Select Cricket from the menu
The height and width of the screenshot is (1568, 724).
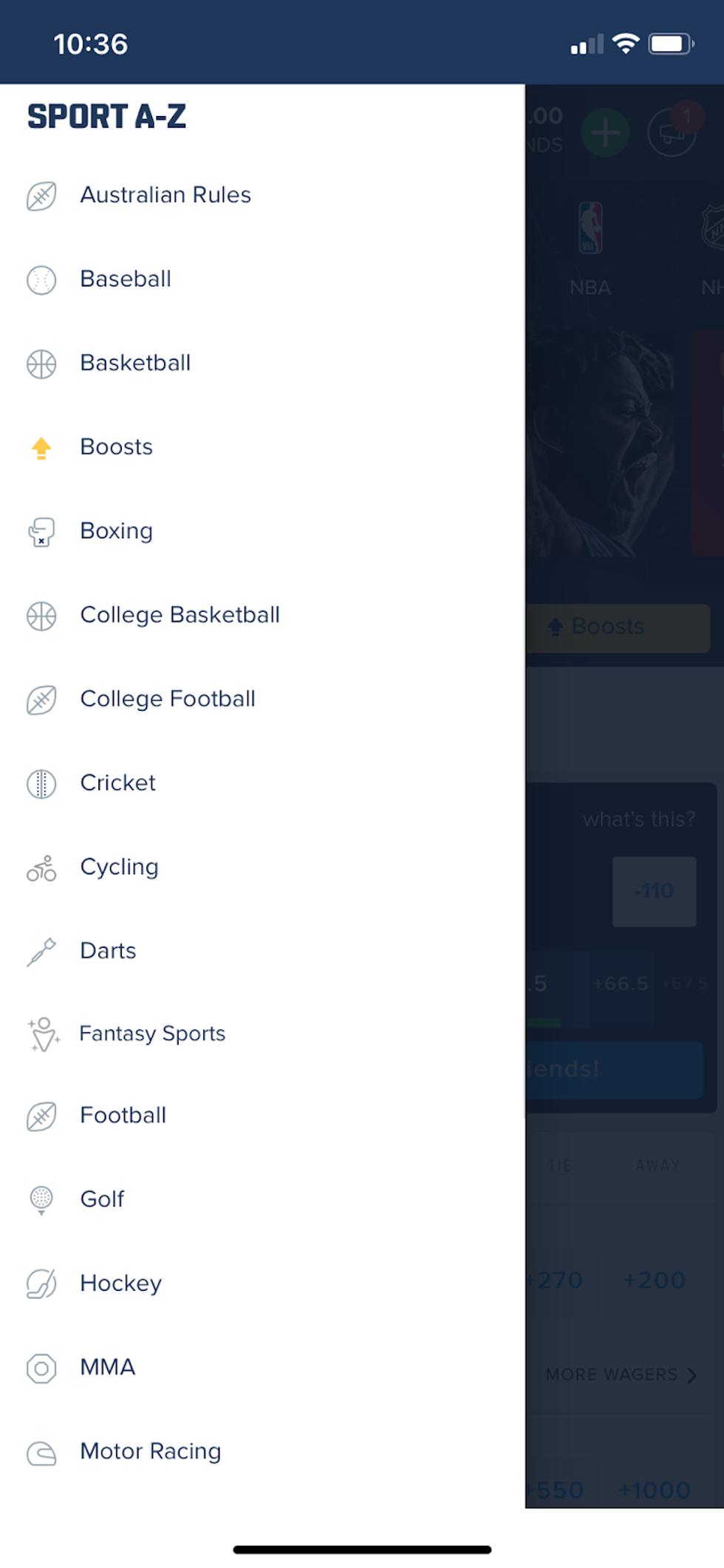pyautogui.click(x=262, y=783)
